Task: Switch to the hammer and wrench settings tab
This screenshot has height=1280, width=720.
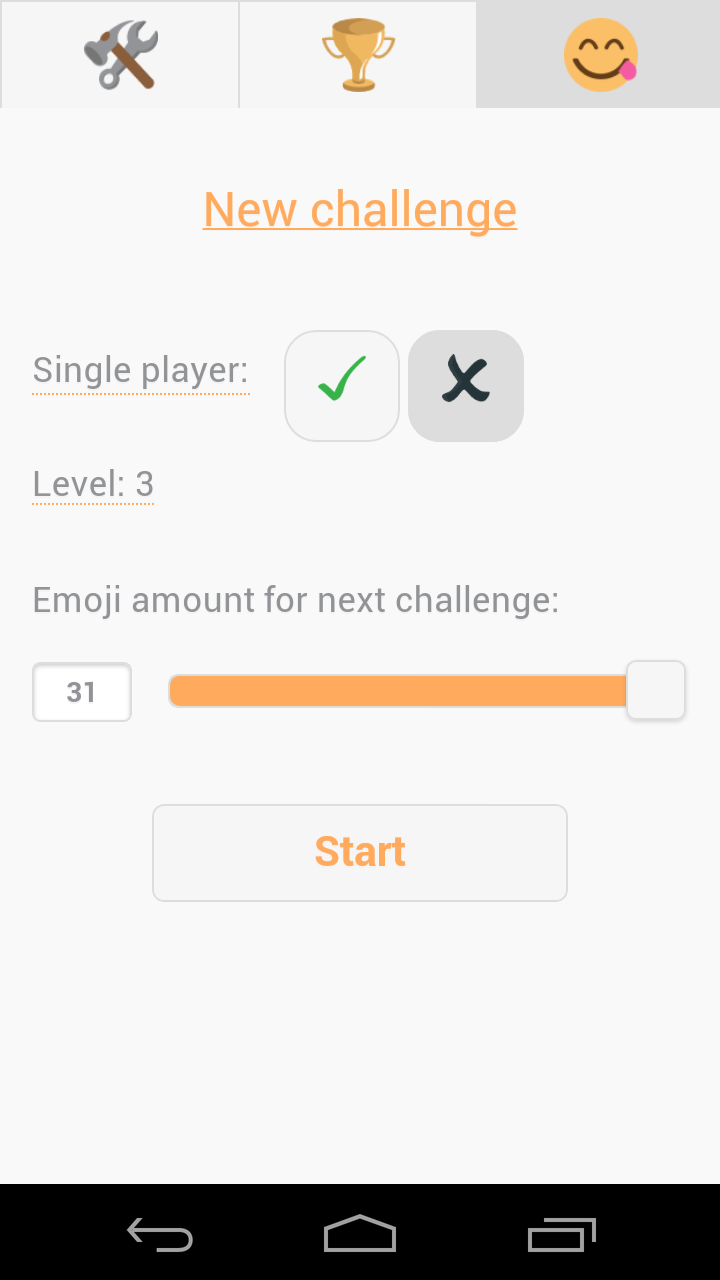Action: 120,54
